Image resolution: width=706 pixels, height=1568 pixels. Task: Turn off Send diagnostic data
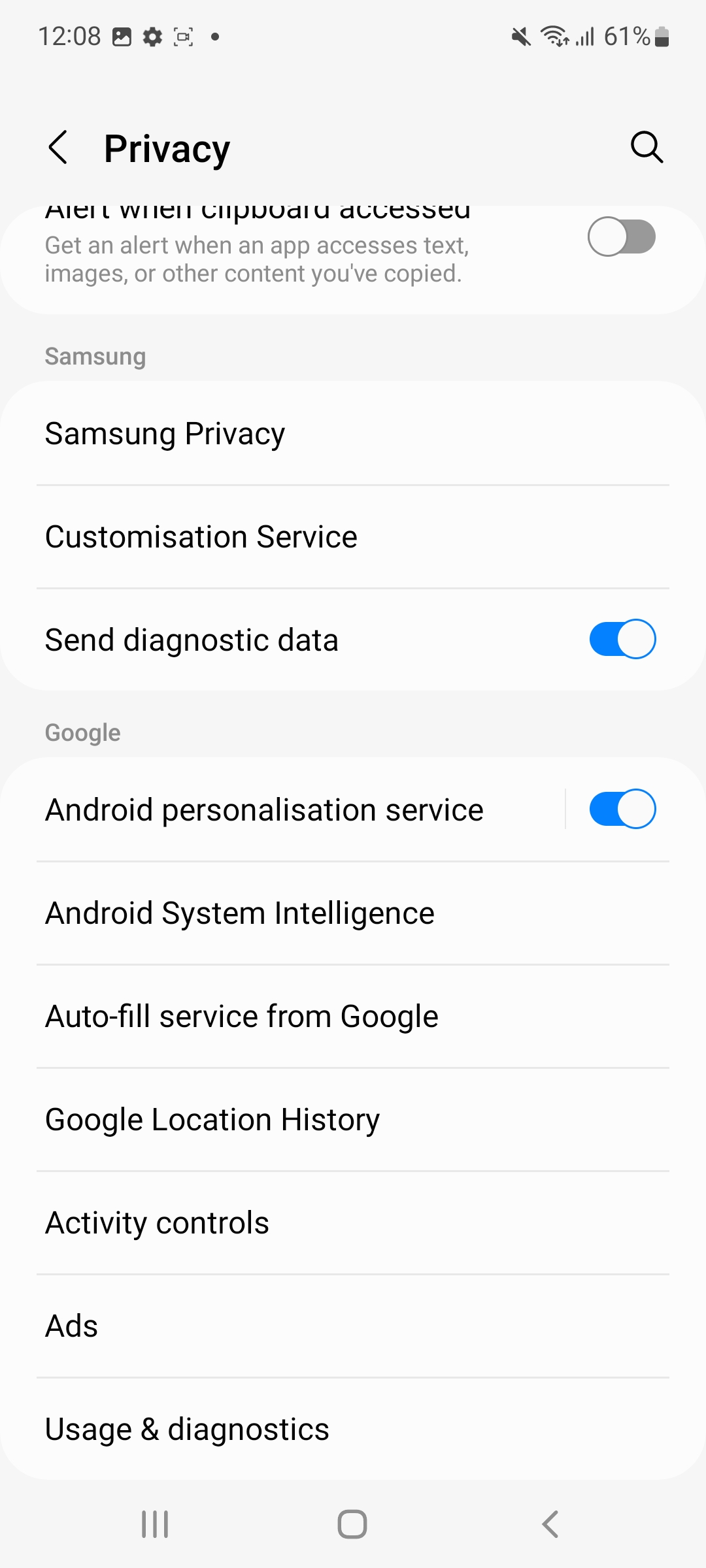(x=622, y=639)
